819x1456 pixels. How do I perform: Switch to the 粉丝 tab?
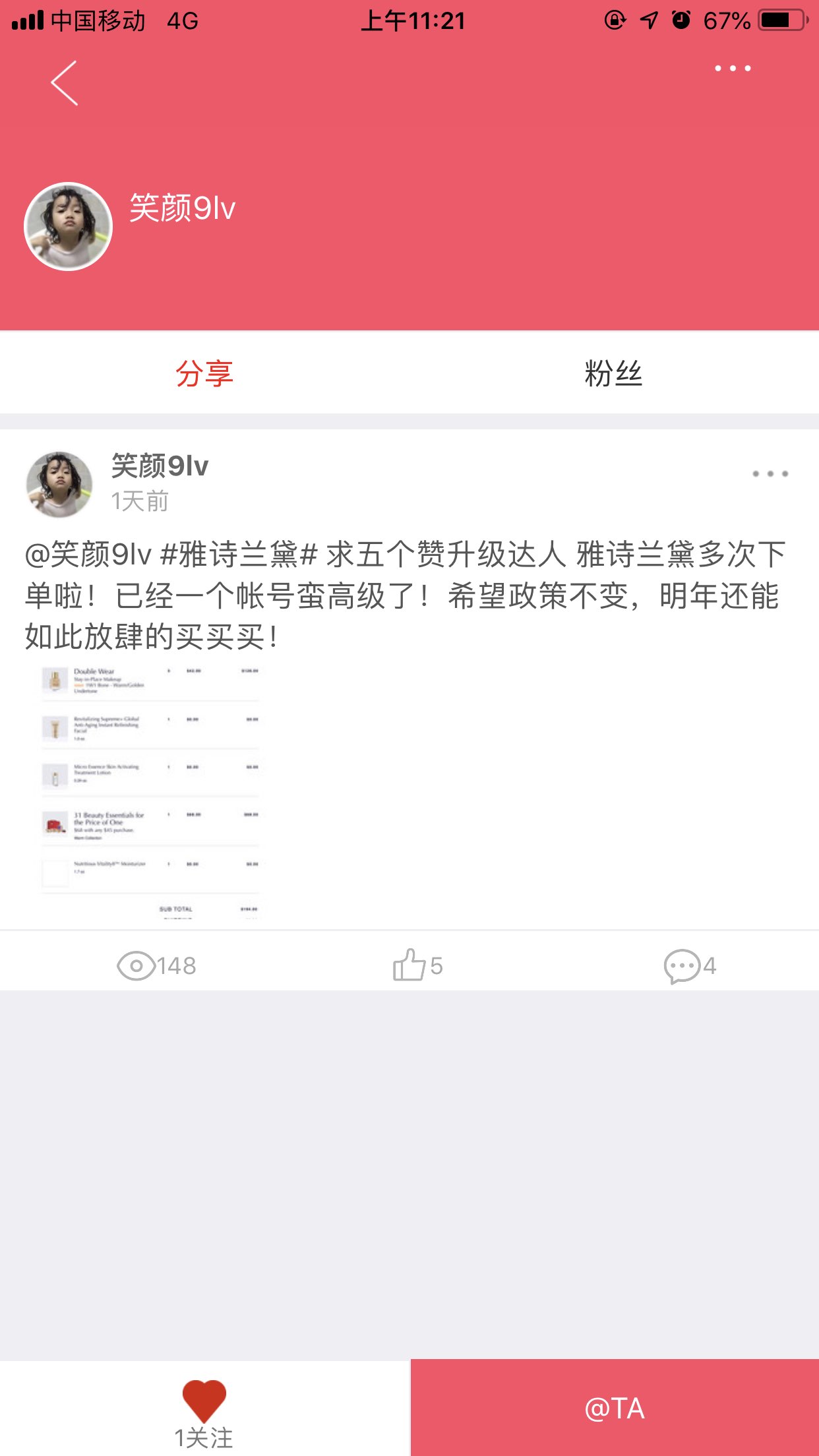point(613,374)
